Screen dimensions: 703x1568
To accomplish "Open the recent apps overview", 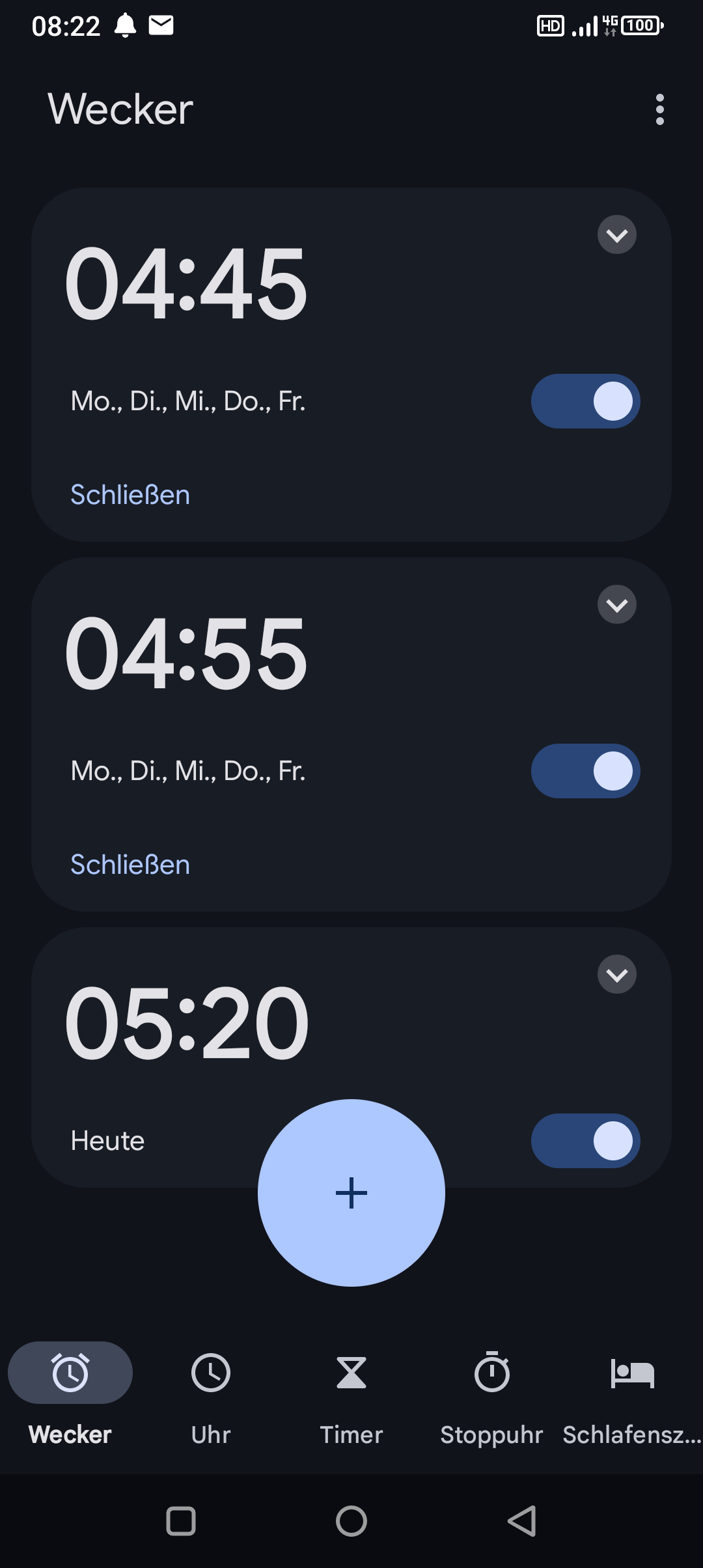I will [x=181, y=1521].
